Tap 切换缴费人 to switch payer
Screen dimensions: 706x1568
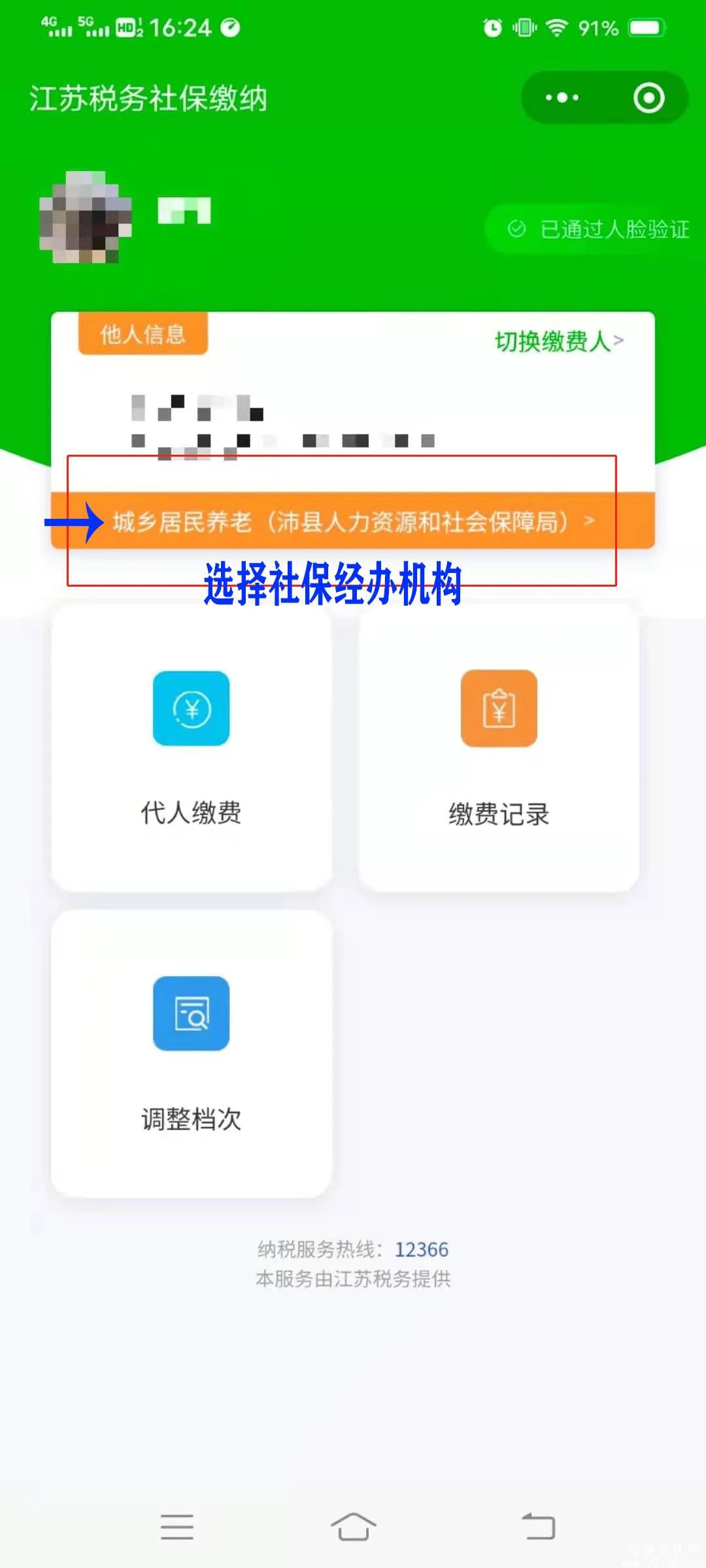click(x=559, y=341)
